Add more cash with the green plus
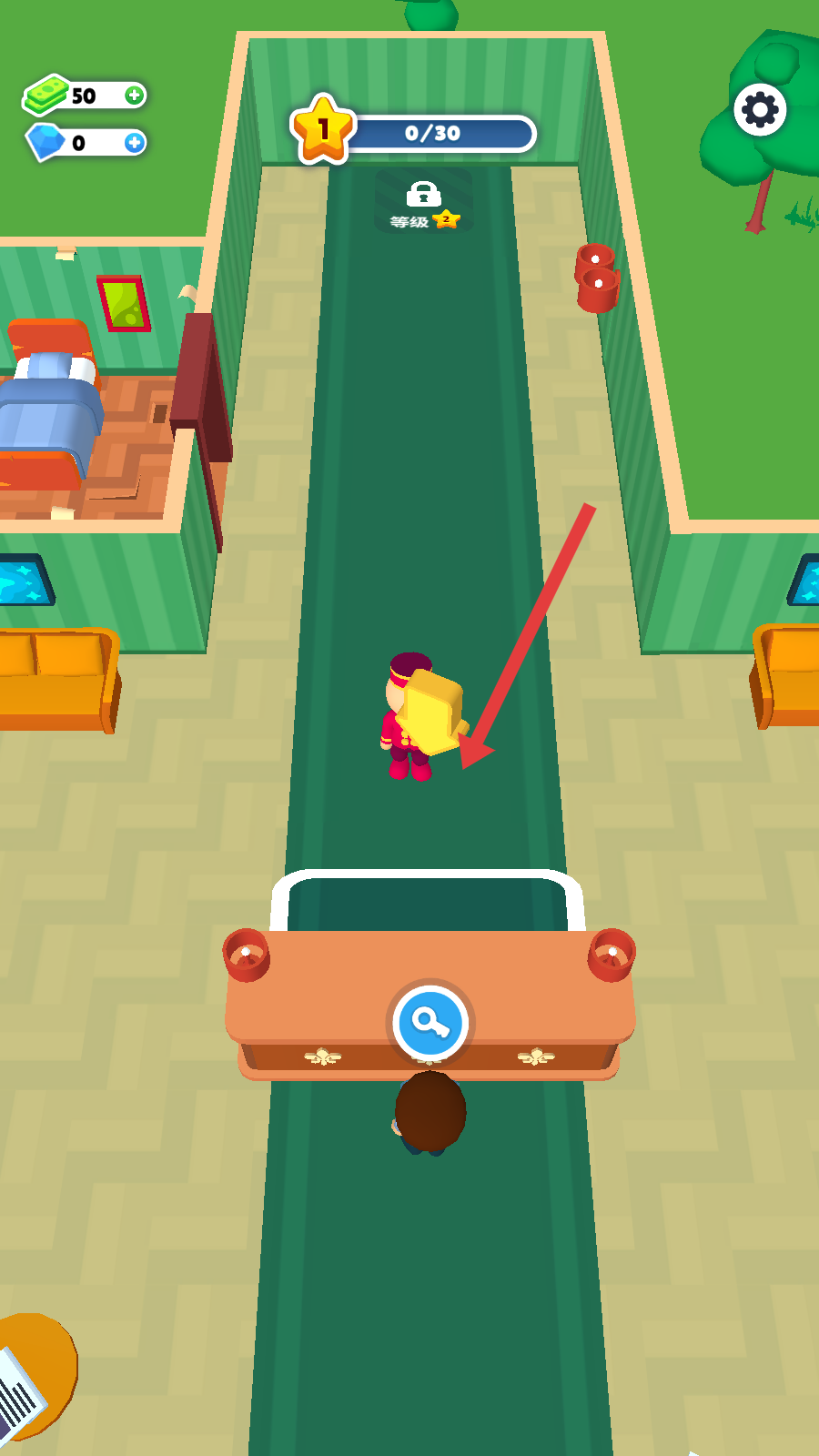This screenshot has width=819, height=1456. point(135,95)
